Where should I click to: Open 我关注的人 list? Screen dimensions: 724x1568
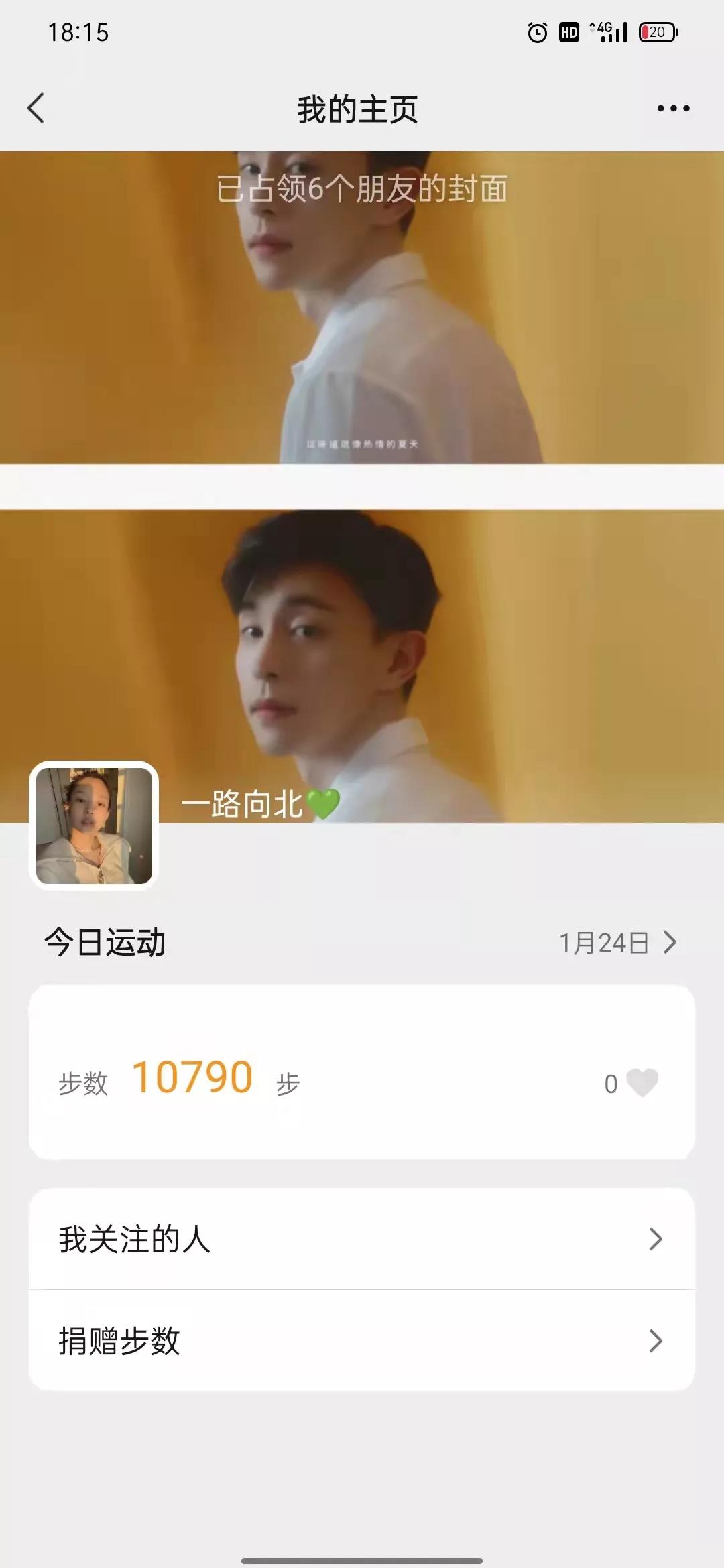[362, 1239]
